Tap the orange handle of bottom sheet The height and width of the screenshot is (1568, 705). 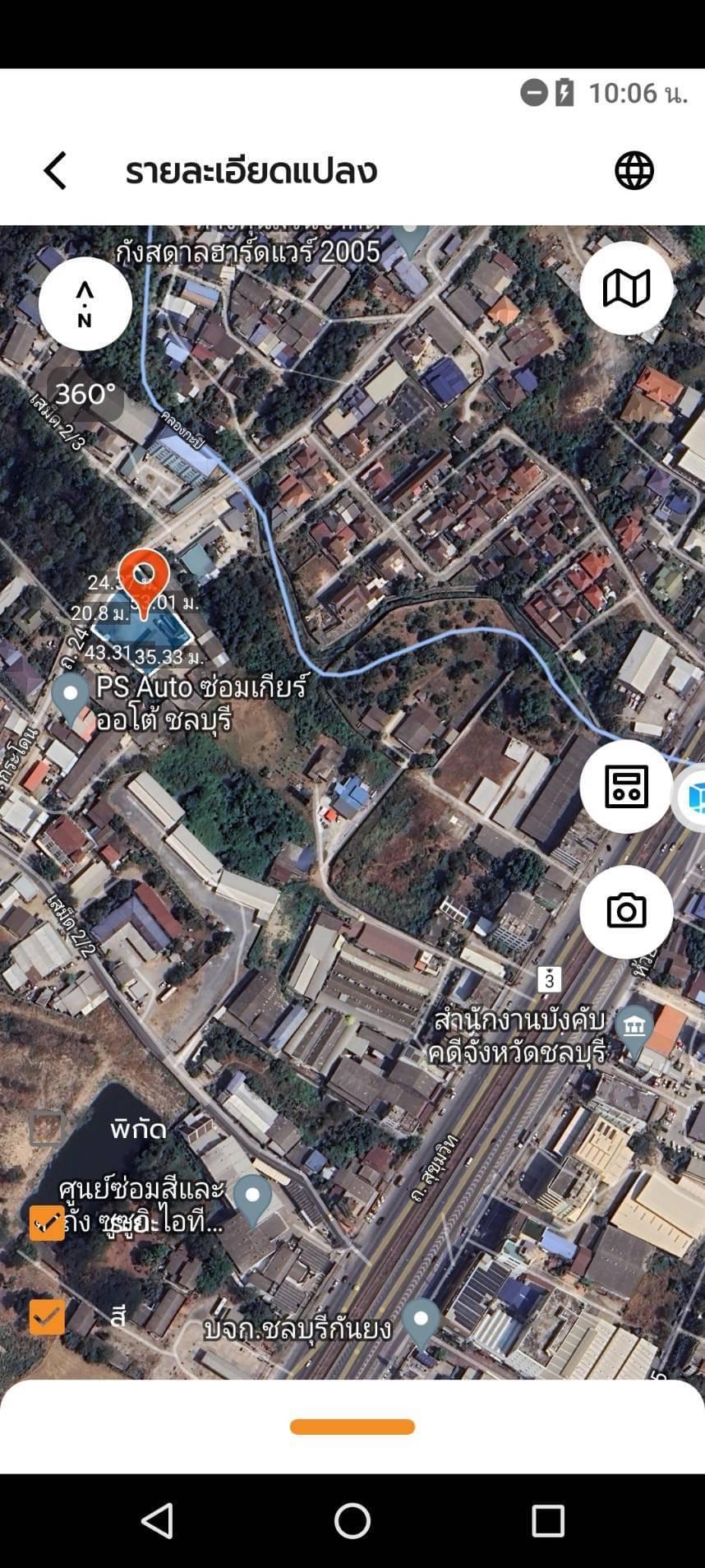click(352, 1427)
